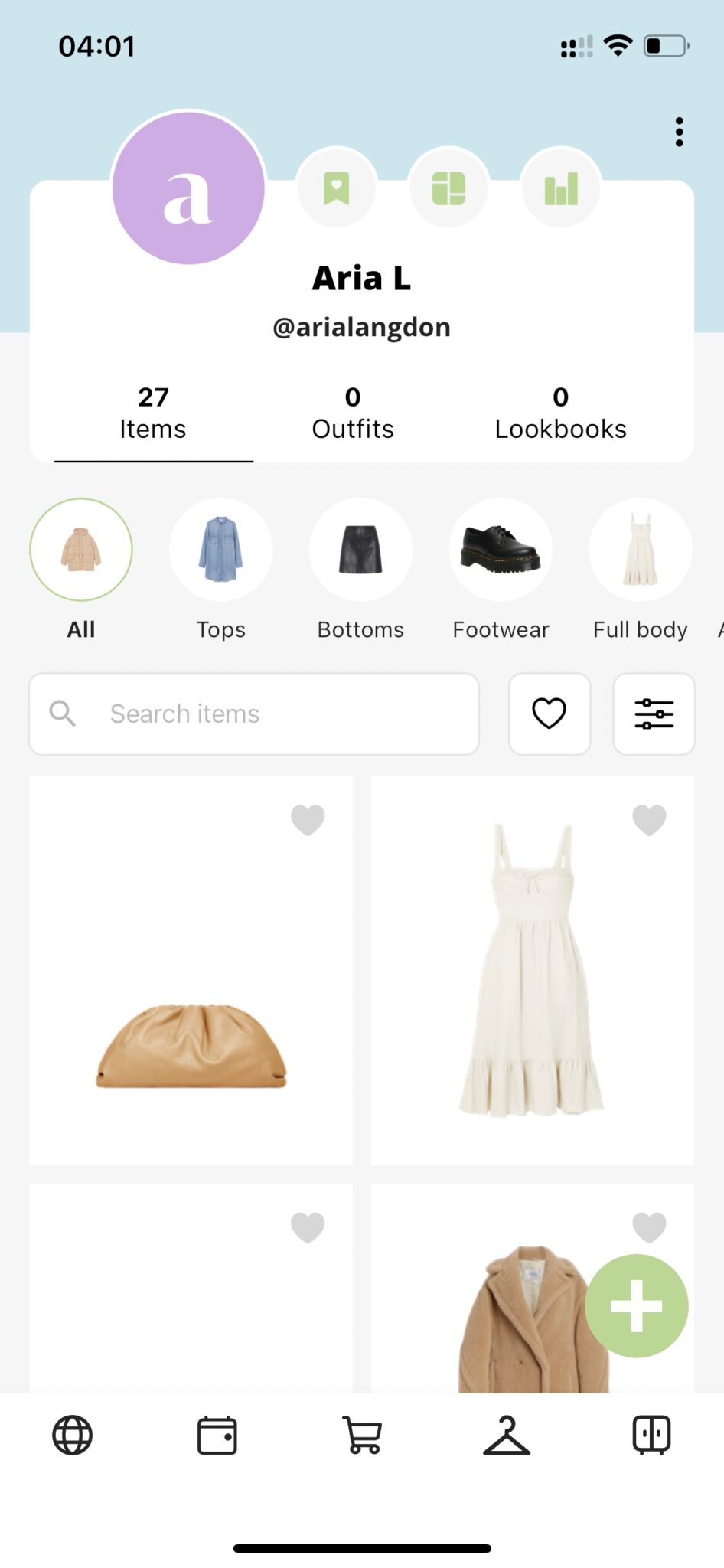724x1568 pixels.
Task: Open the wardrobe closet icon
Action: [x=651, y=1436]
